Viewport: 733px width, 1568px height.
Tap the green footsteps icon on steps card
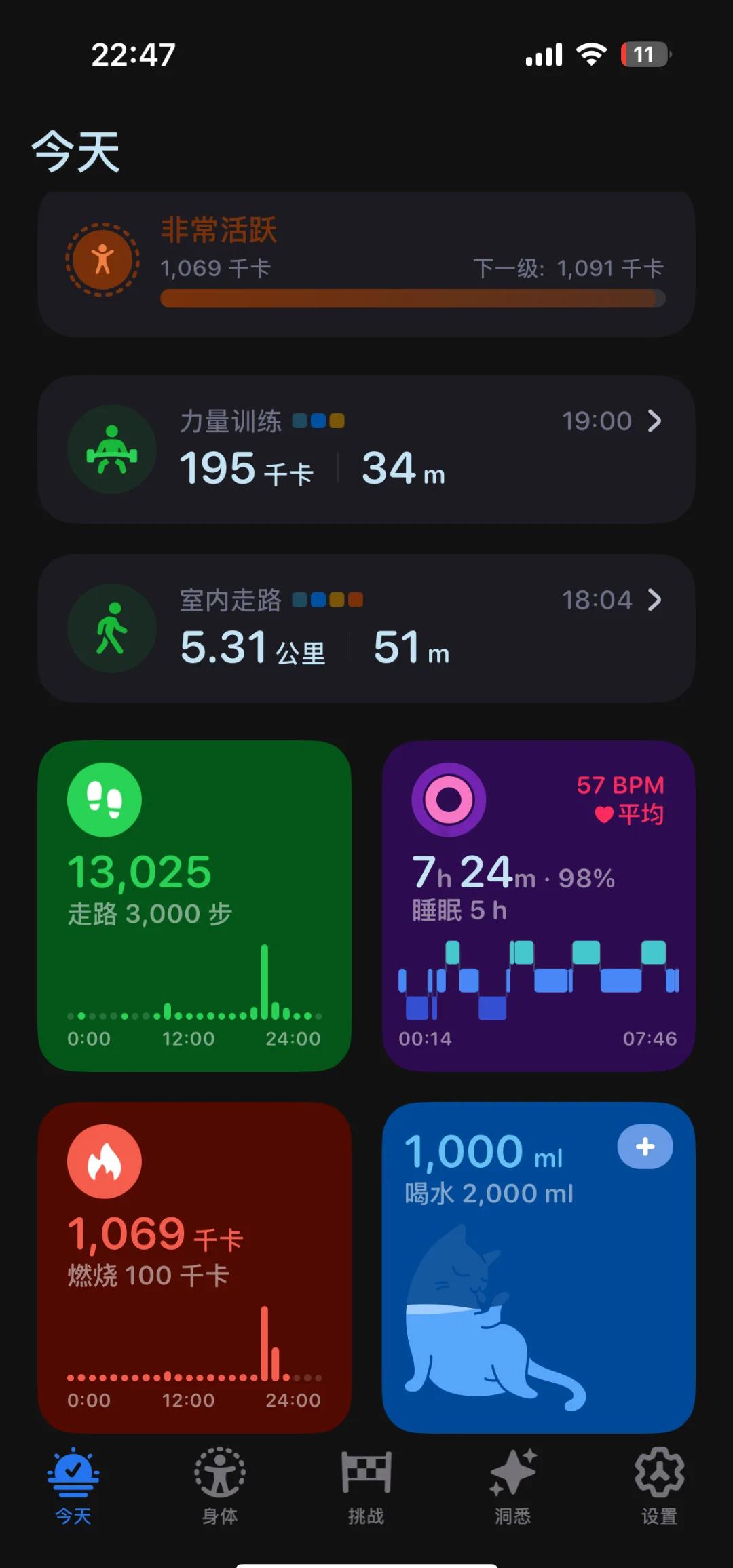click(104, 799)
